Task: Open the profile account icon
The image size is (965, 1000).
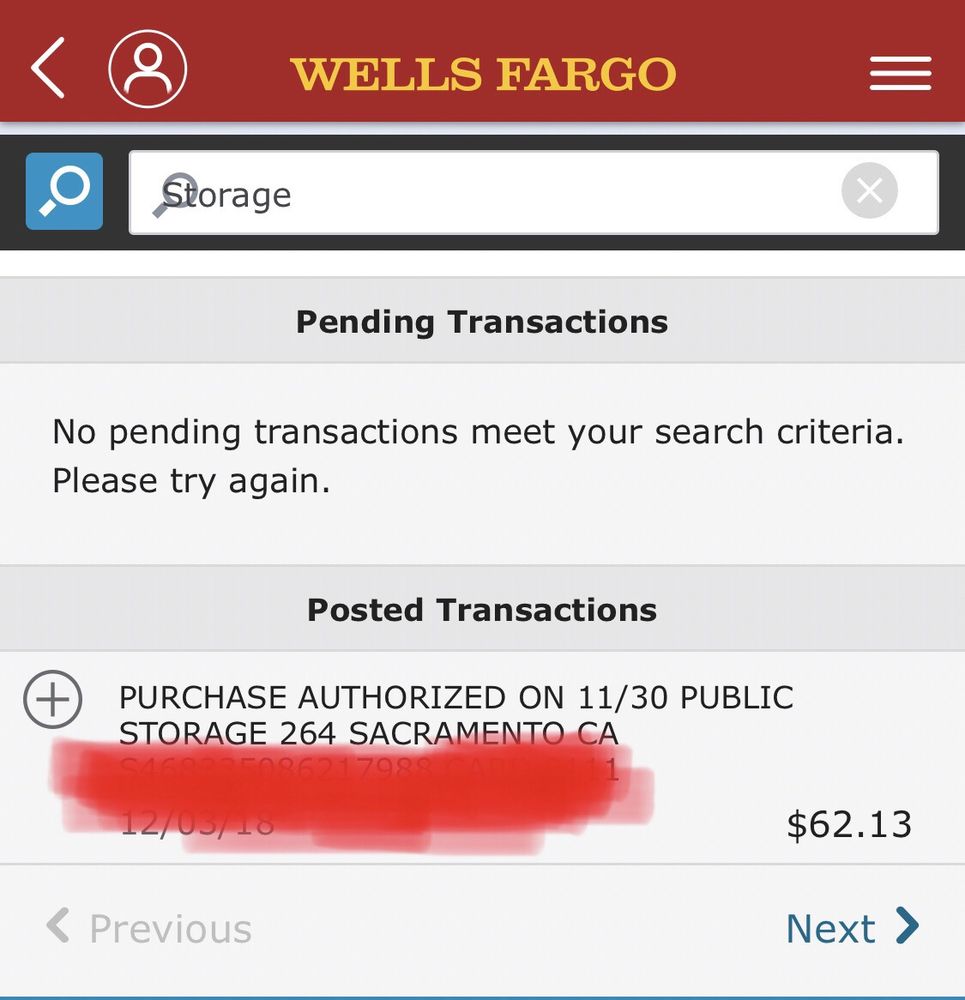Action: tap(147, 69)
